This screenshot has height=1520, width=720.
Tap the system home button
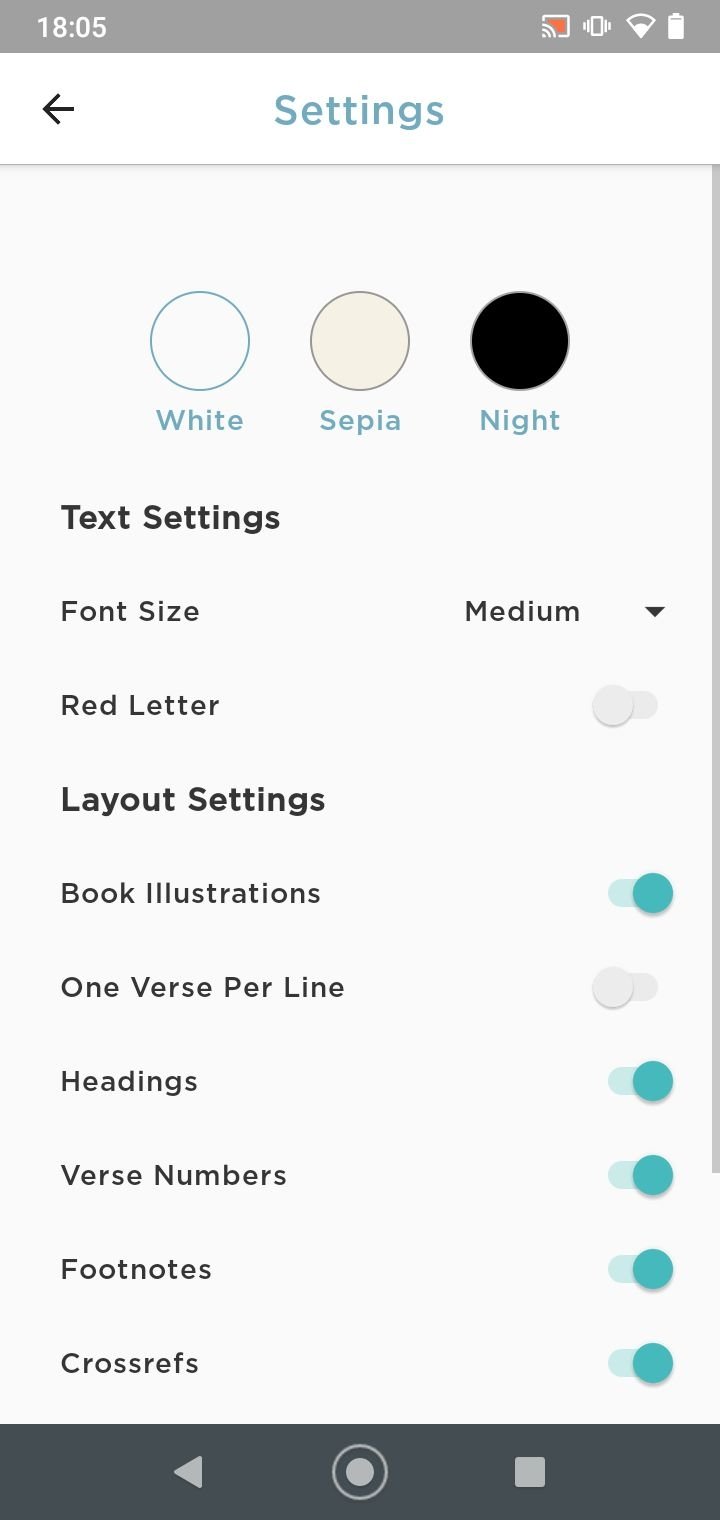[x=360, y=1472]
